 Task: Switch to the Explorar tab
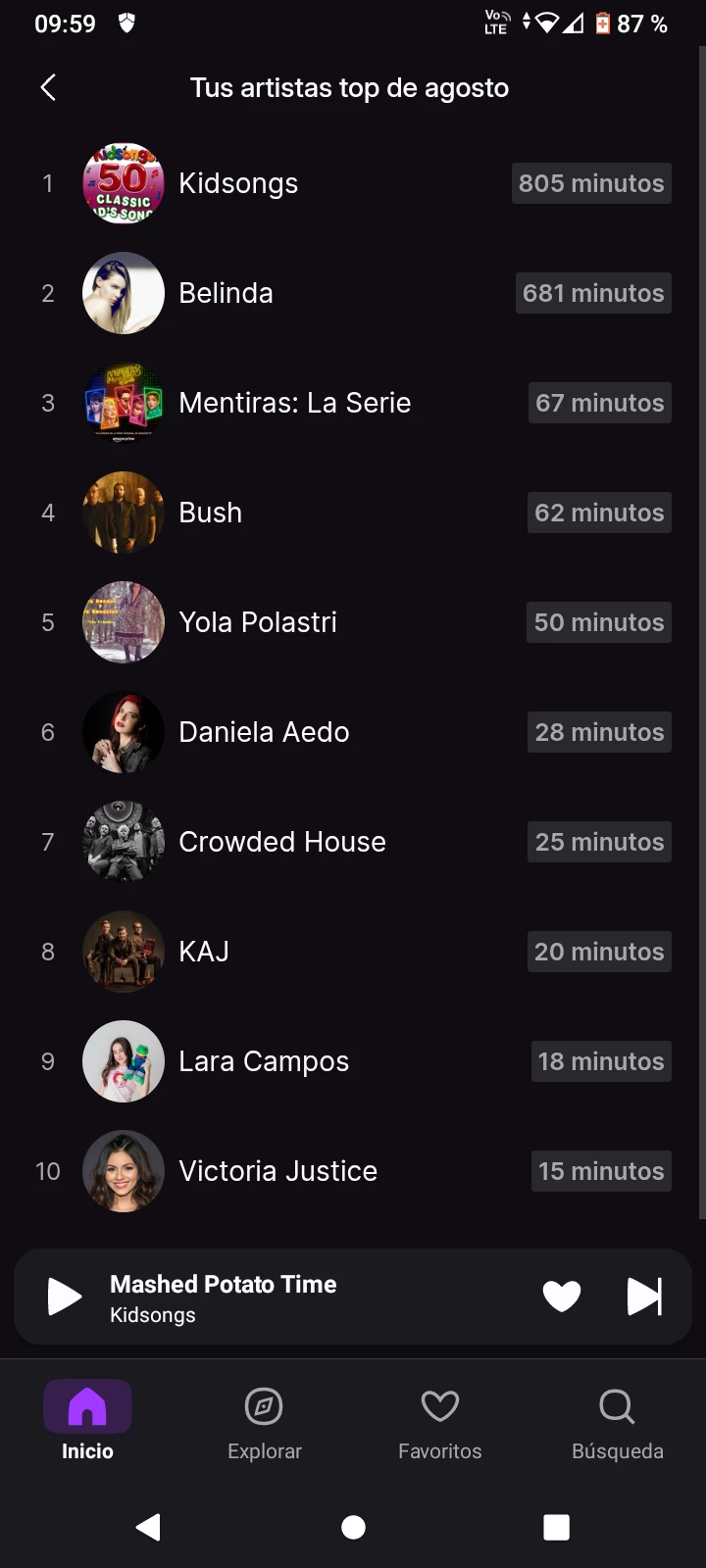pos(264,1421)
